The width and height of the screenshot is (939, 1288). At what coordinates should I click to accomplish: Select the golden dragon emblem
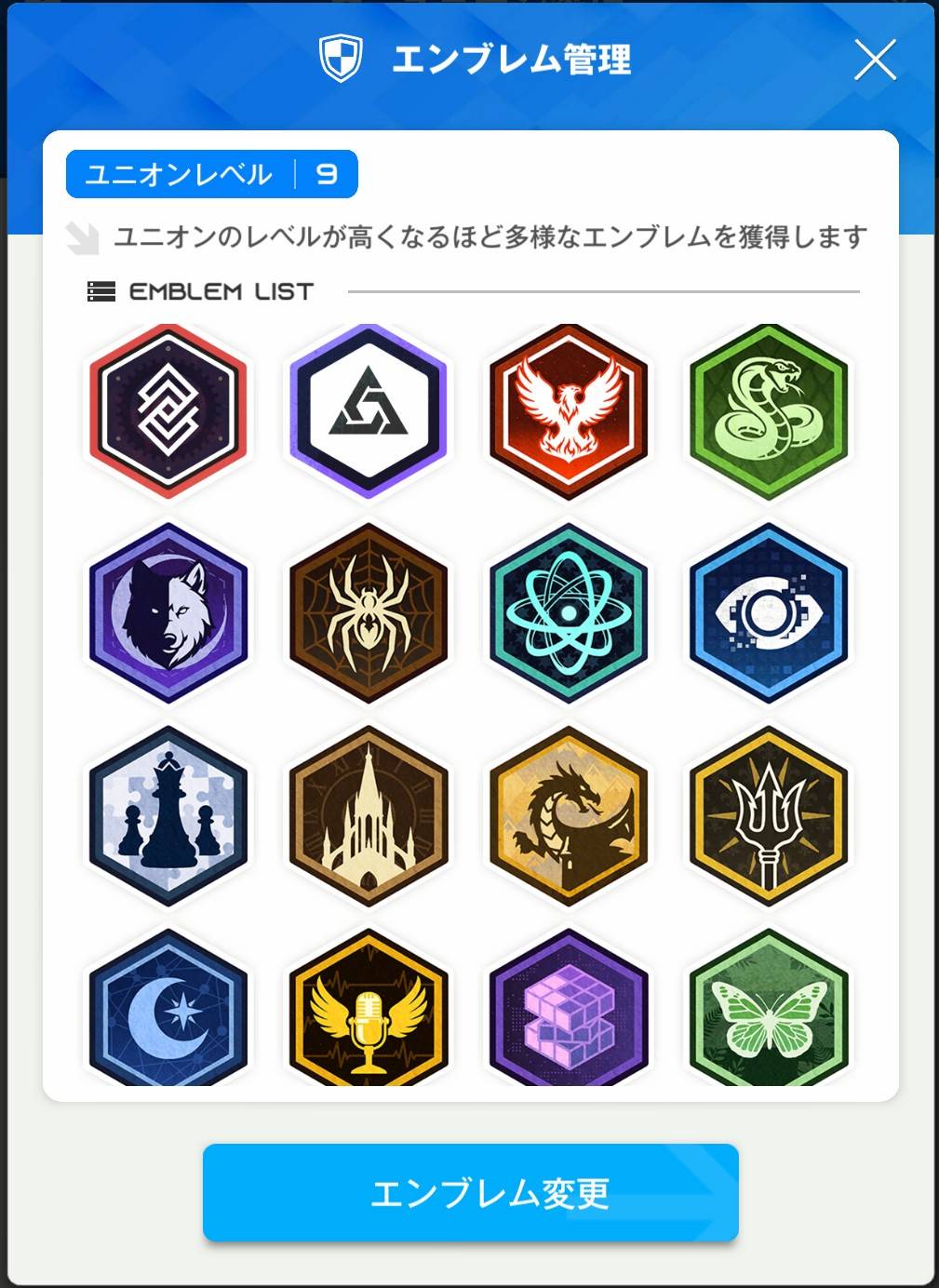click(x=569, y=815)
